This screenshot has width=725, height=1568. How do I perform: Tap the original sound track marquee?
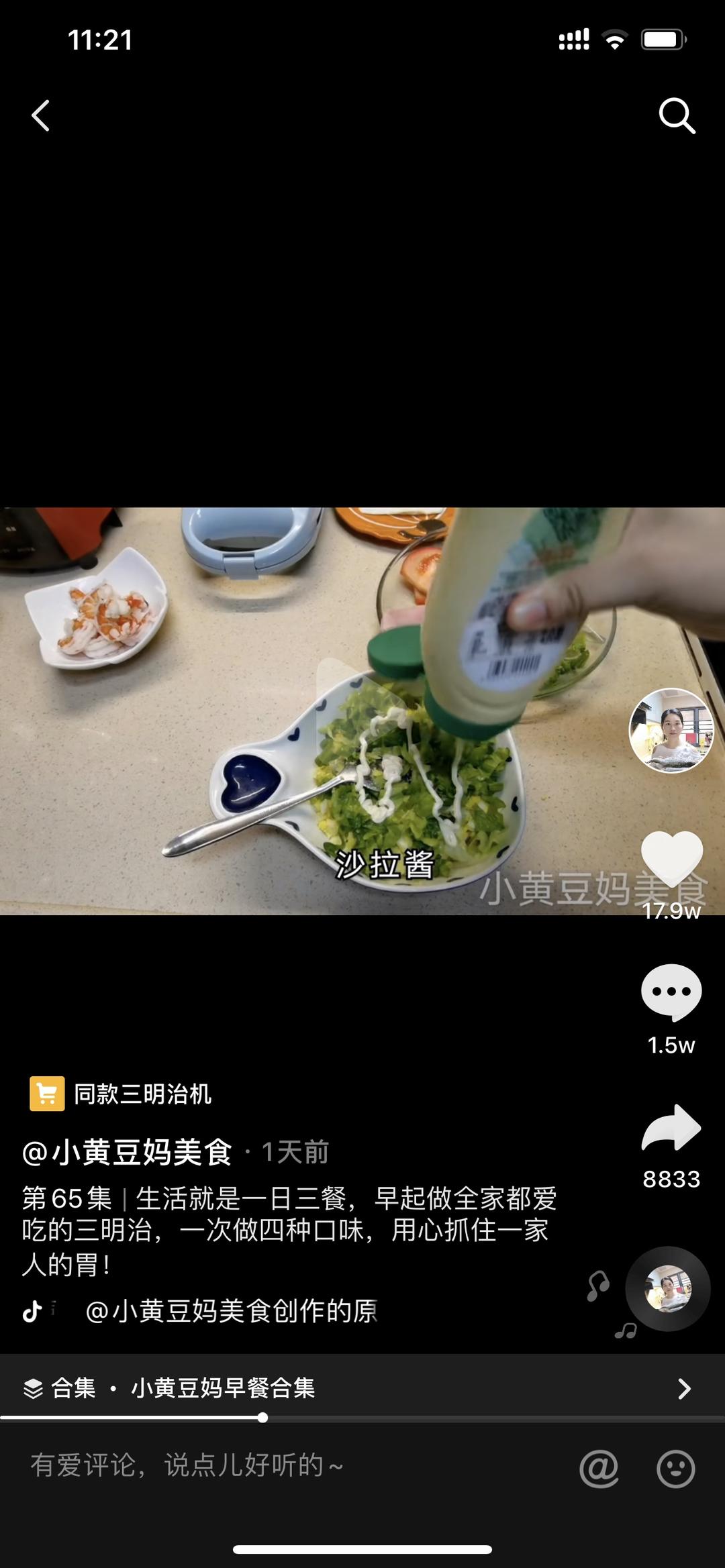(232, 1310)
